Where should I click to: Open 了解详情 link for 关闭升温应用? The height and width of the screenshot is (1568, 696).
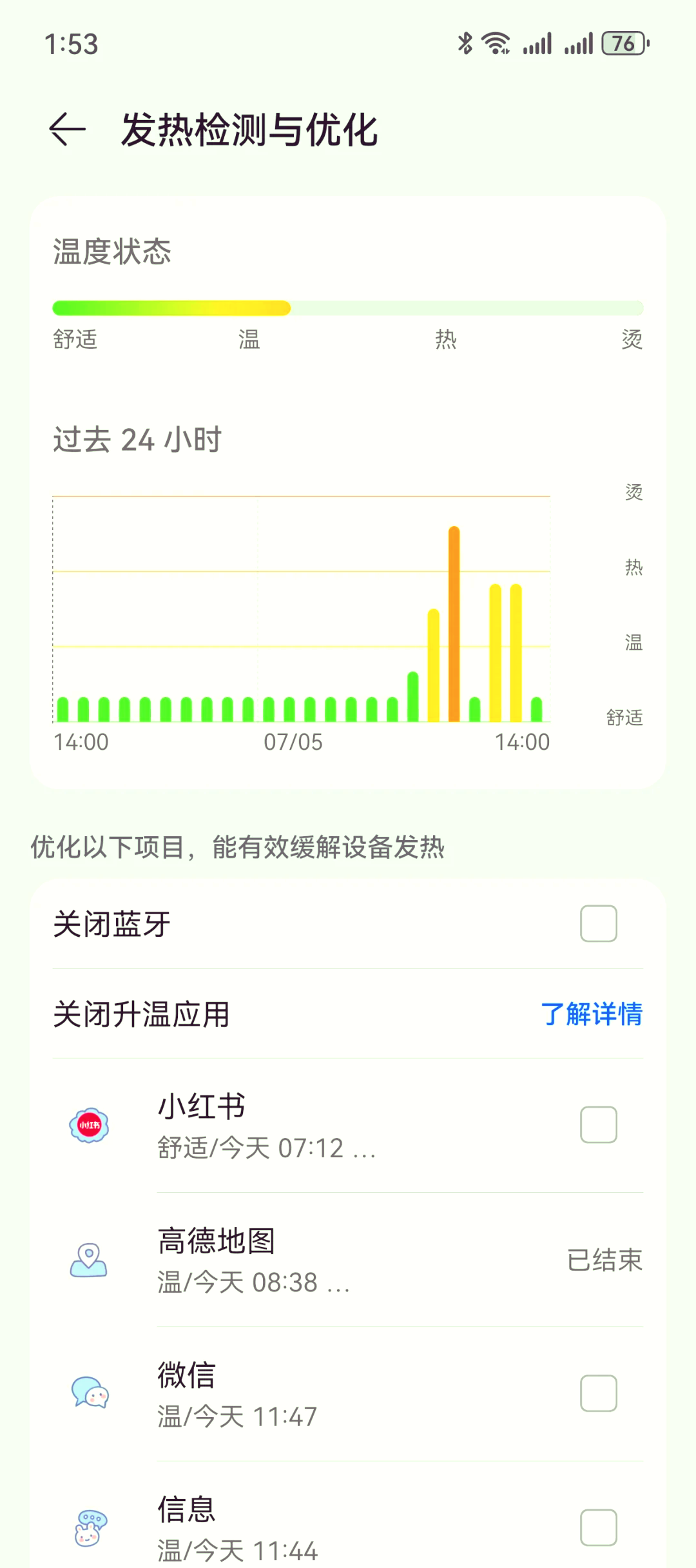point(591,1014)
